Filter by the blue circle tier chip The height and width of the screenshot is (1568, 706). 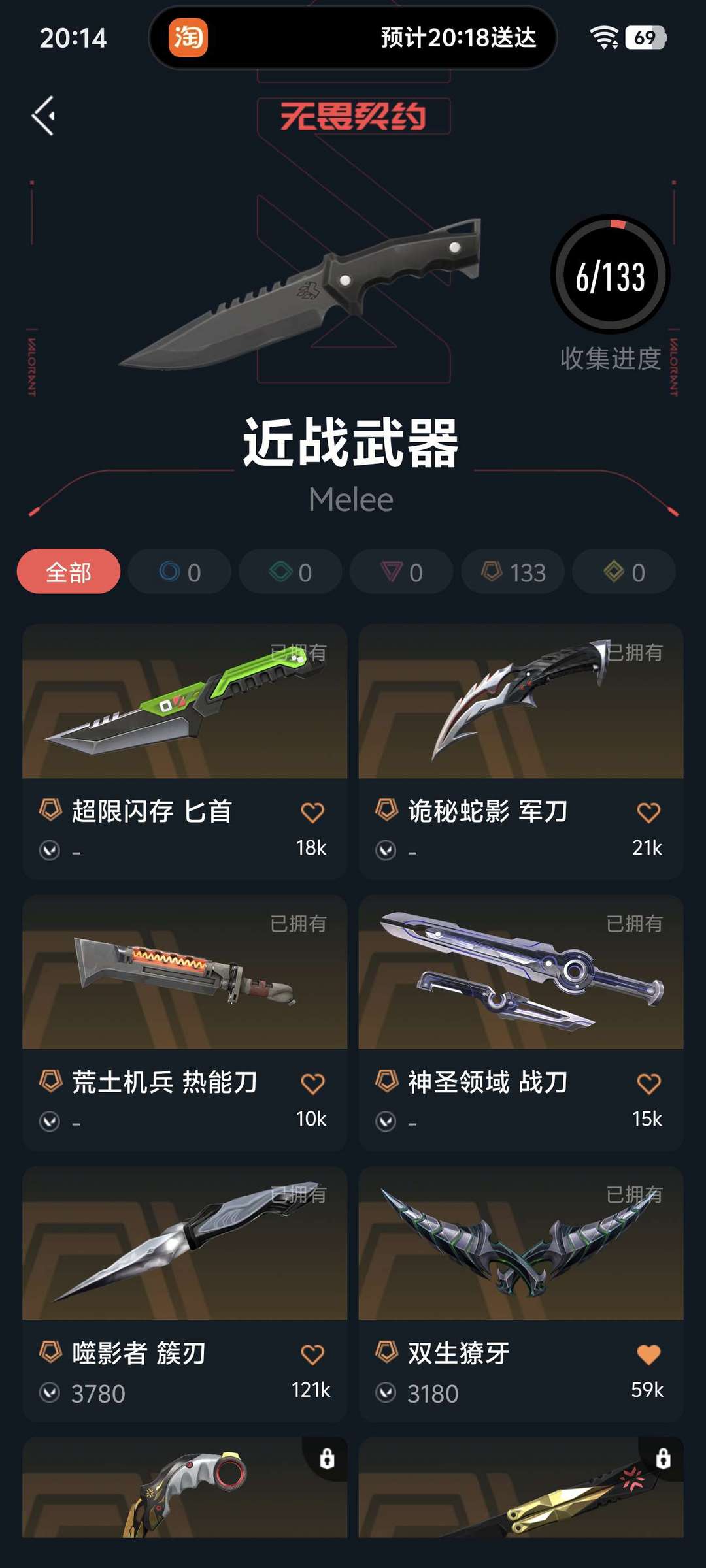pos(180,572)
